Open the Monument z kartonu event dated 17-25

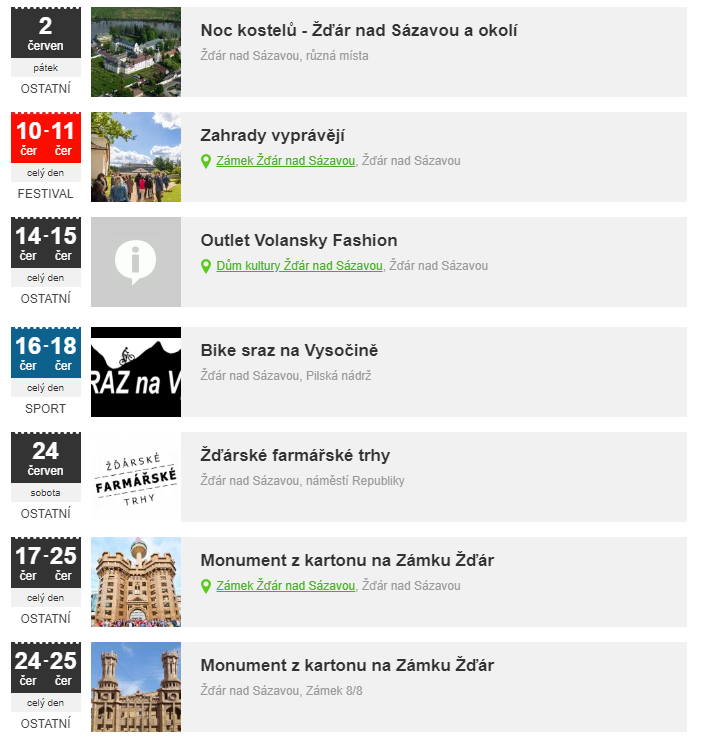point(347,561)
